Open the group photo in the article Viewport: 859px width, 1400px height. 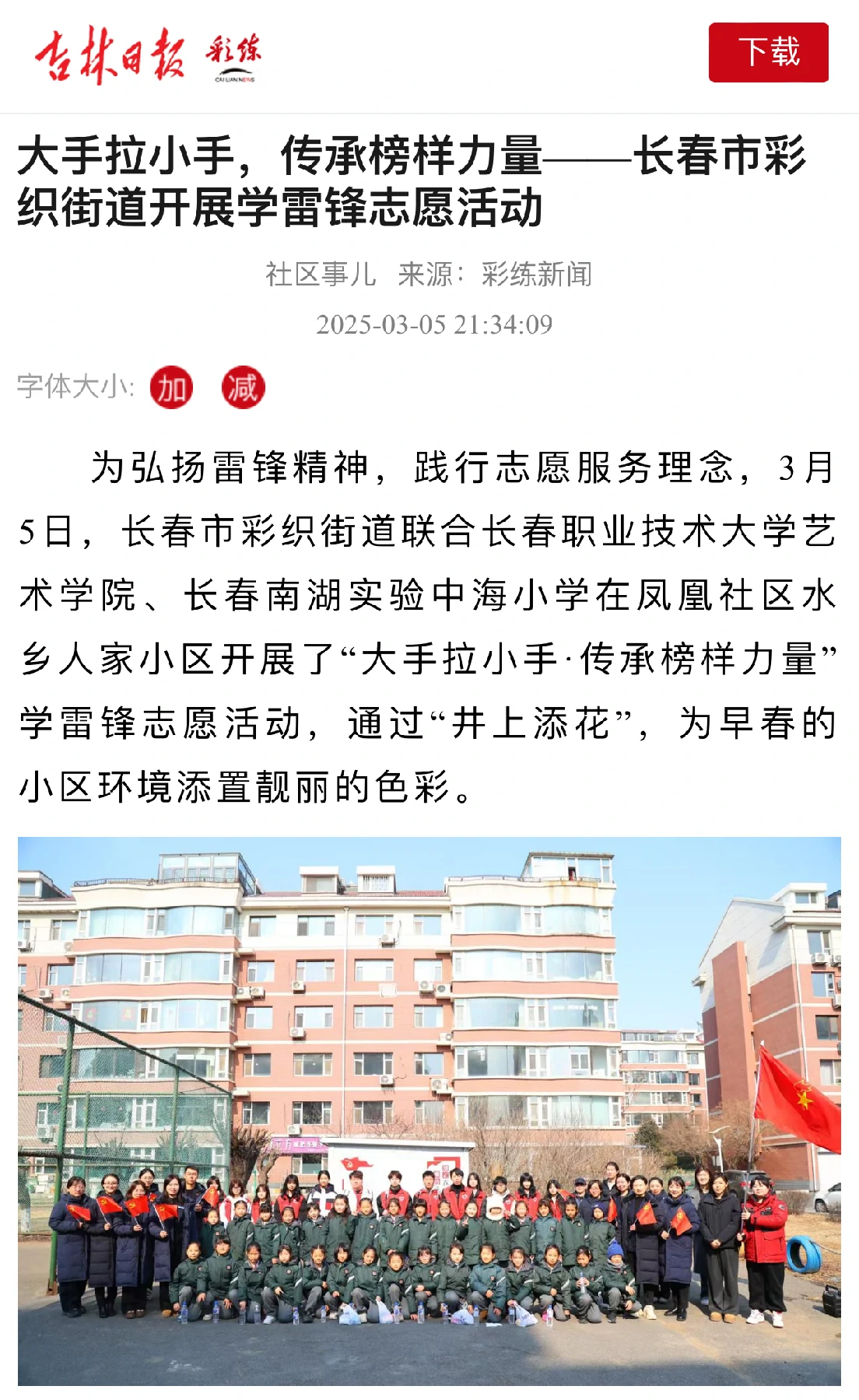point(429,1111)
